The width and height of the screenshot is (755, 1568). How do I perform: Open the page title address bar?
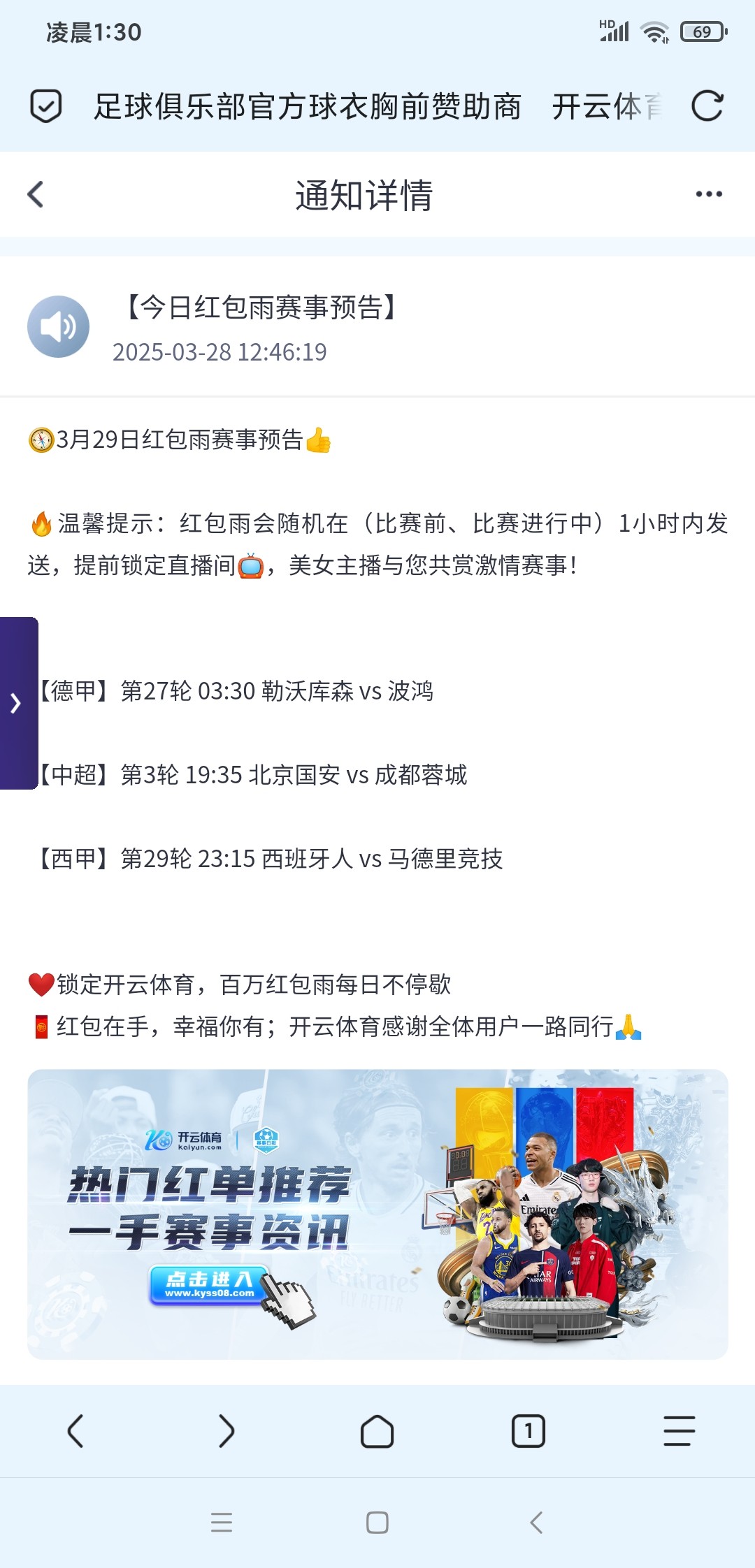pos(377,106)
